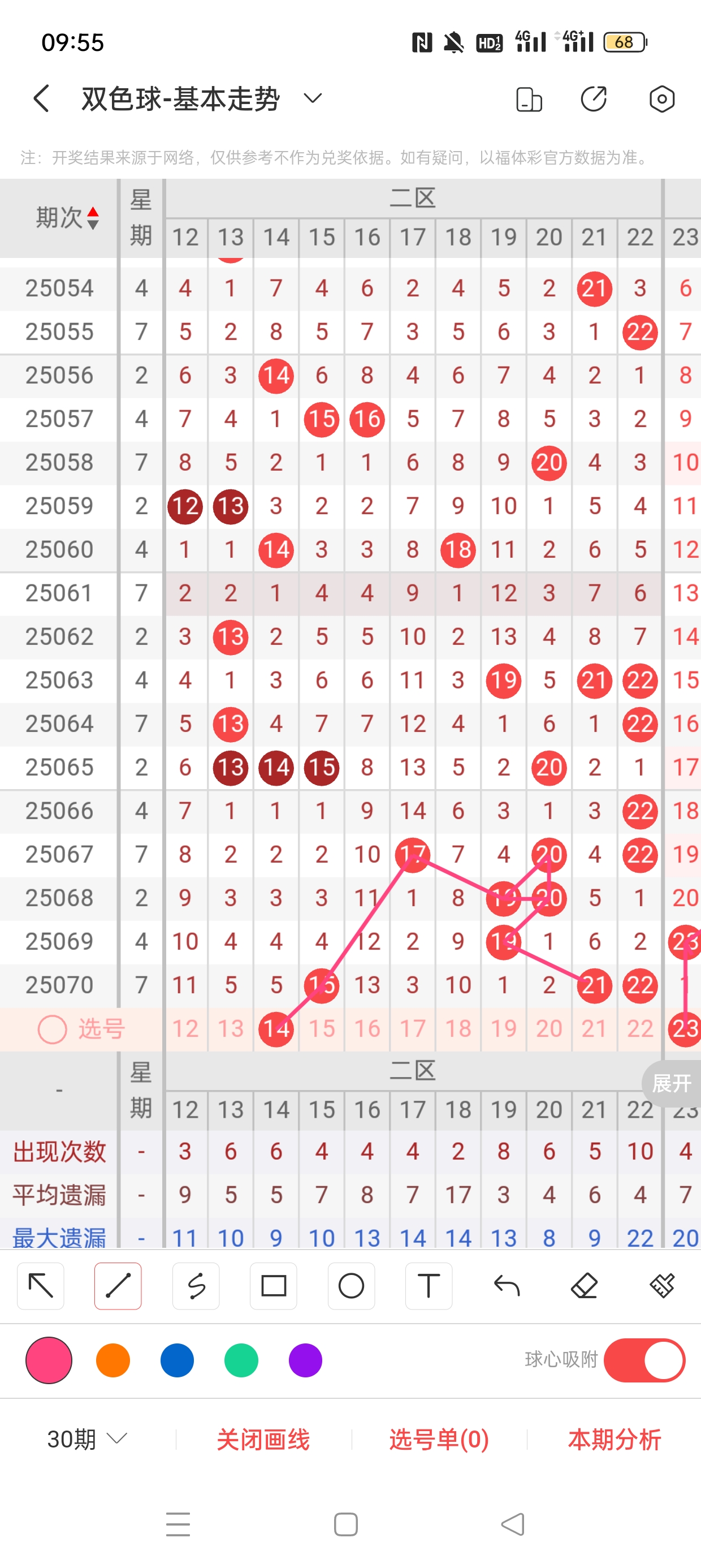This screenshot has width=701, height=1568.
Task: Choose the freehand curve drawing tool
Action: [x=196, y=1286]
